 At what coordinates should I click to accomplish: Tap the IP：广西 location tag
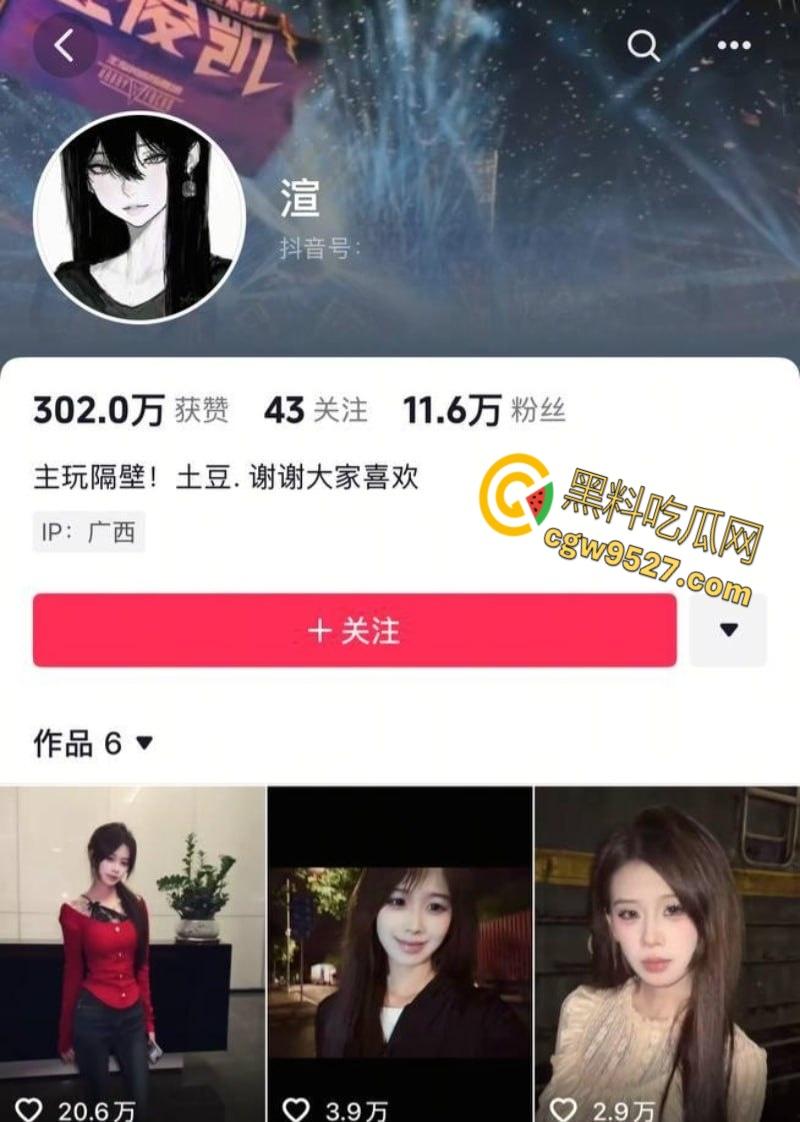pyautogui.click(x=89, y=532)
